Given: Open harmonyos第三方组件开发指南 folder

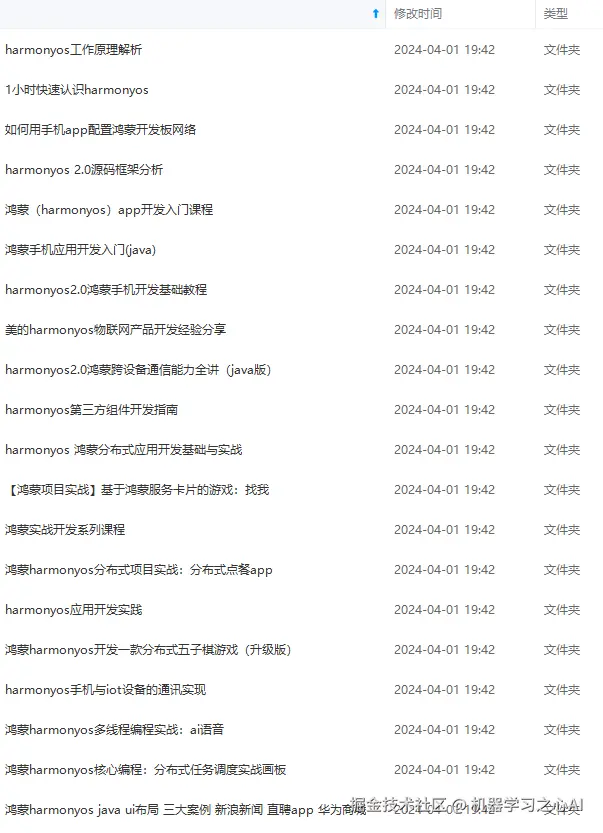Looking at the screenshot, I should pyautogui.click(x=91, y=410).
